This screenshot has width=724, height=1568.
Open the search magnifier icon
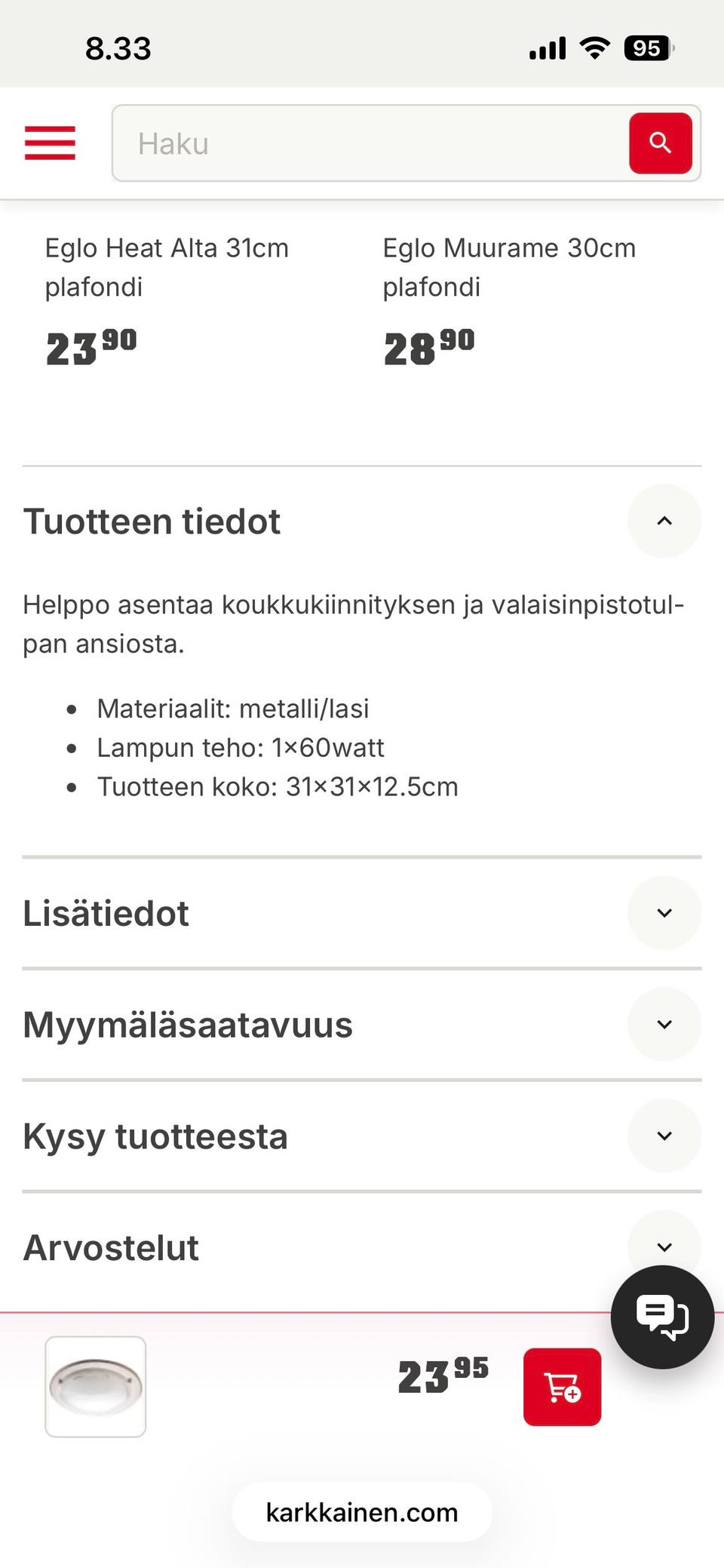661,143
